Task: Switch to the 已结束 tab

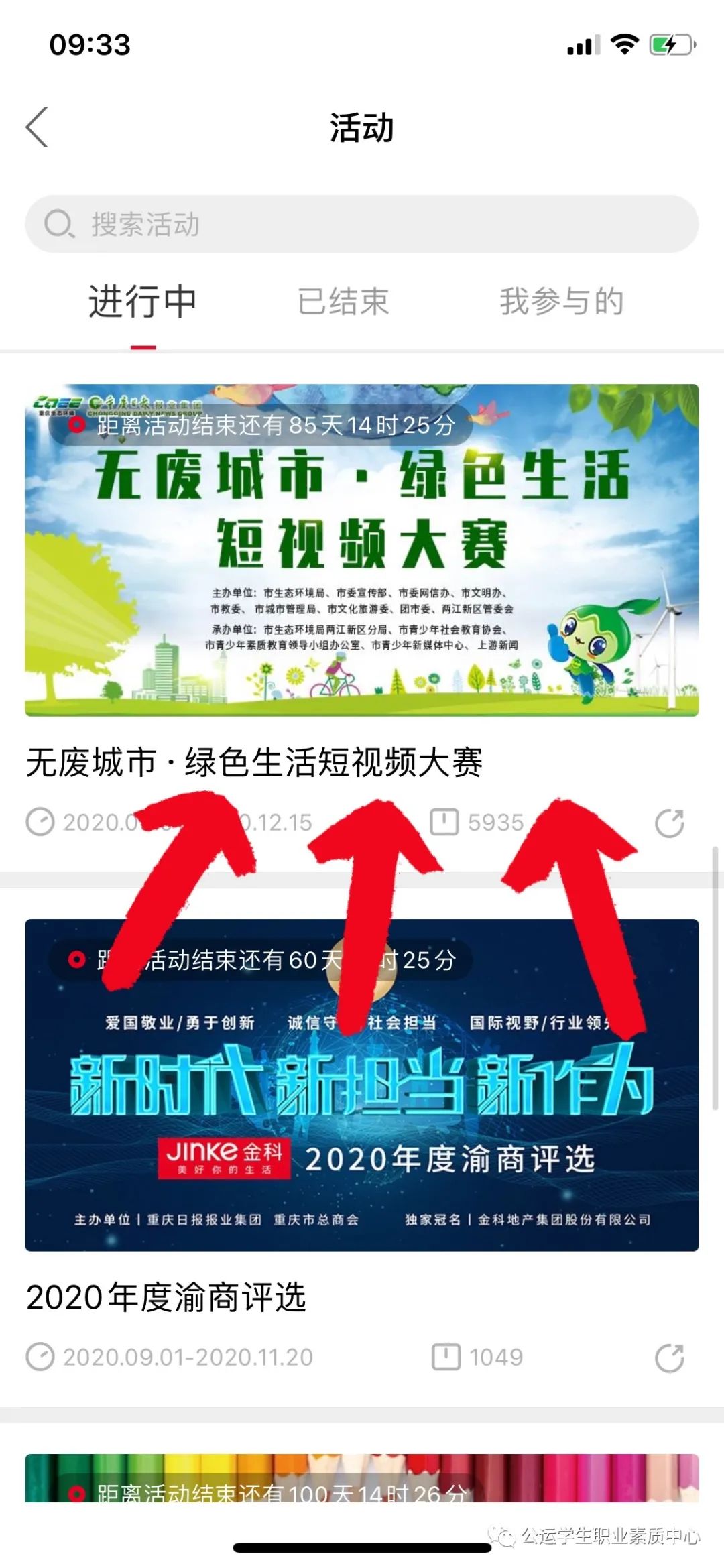Action: (x=343, y=302)
